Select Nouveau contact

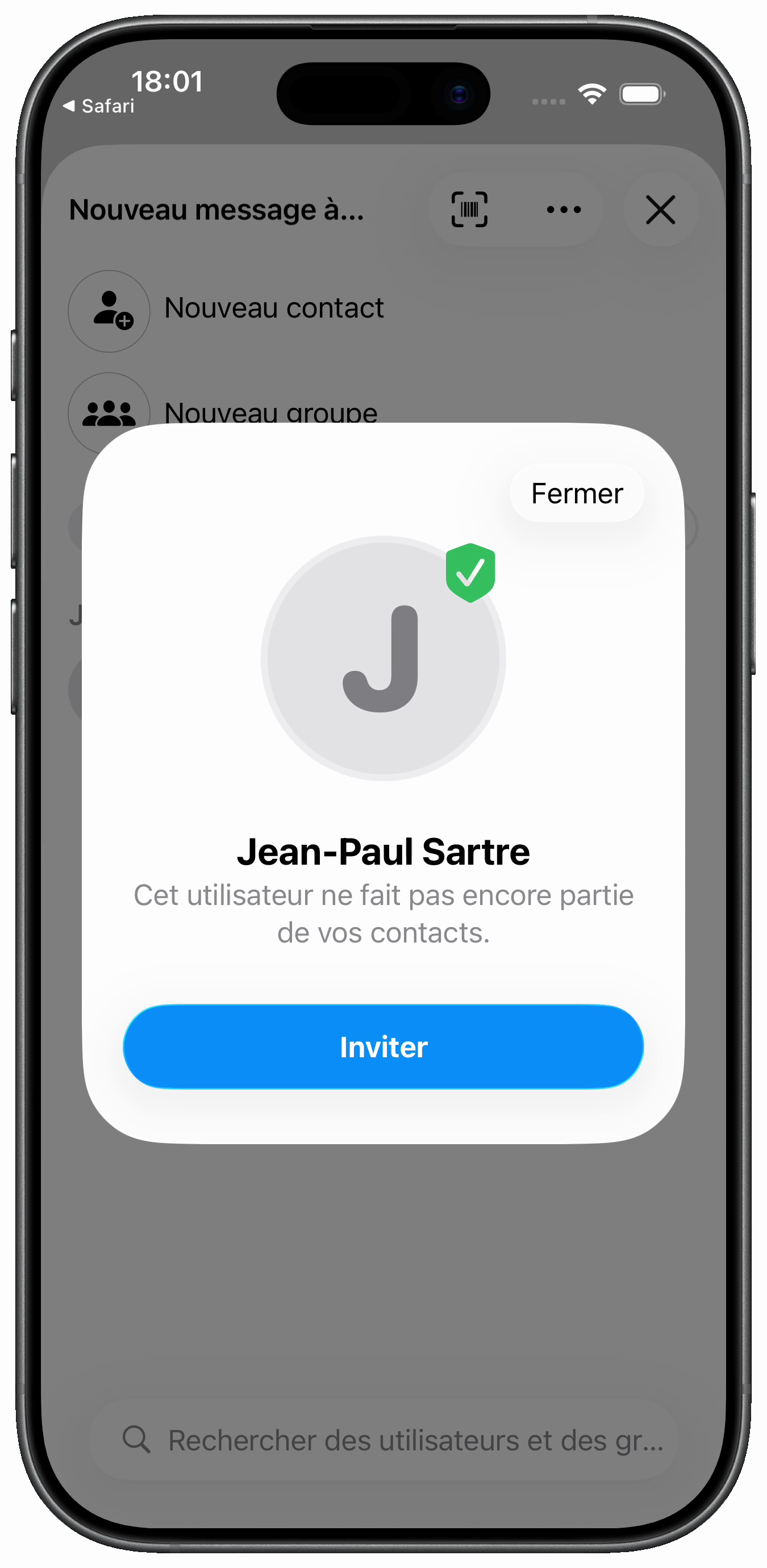click(x=274, y=308)
